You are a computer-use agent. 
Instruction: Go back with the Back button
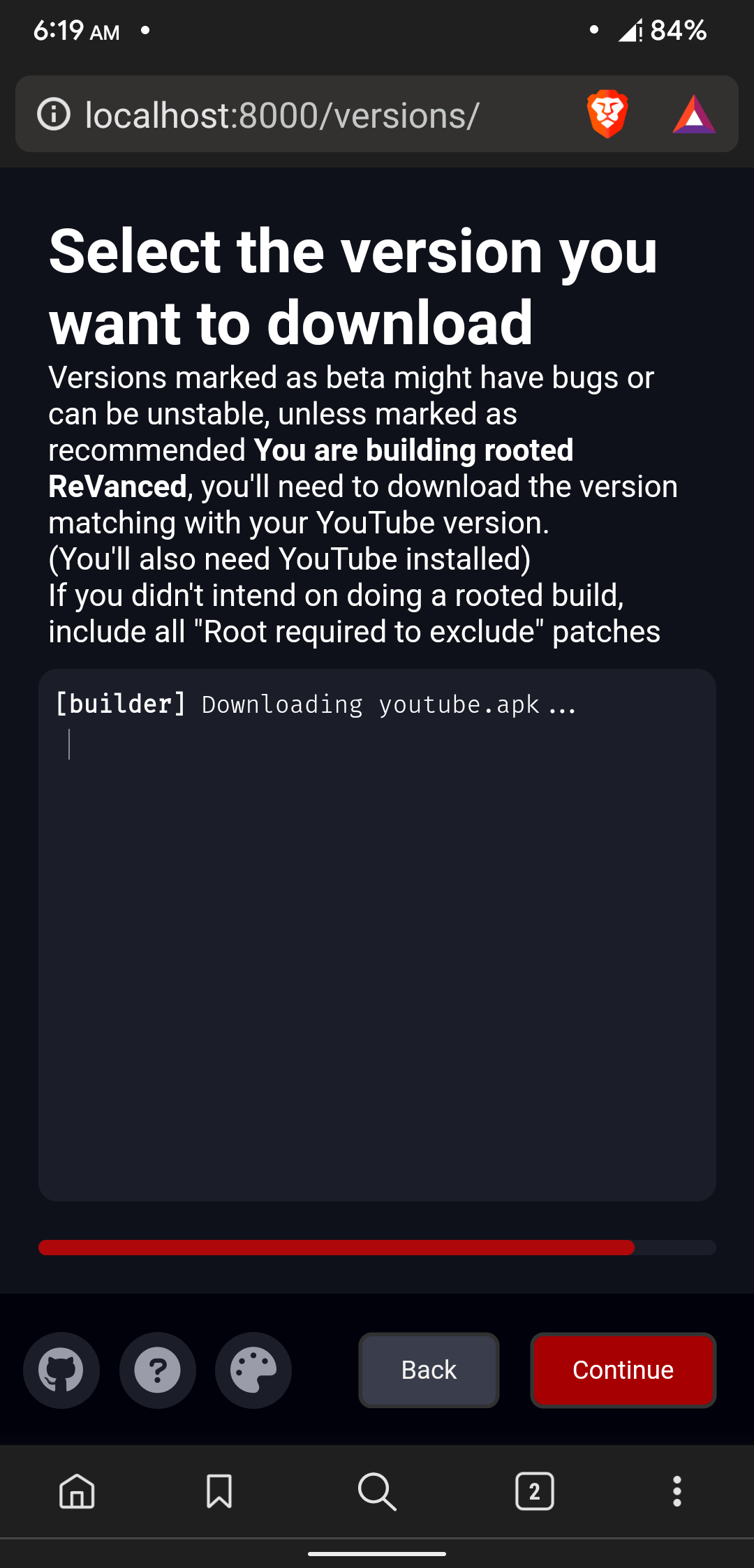click(429, 1370)
